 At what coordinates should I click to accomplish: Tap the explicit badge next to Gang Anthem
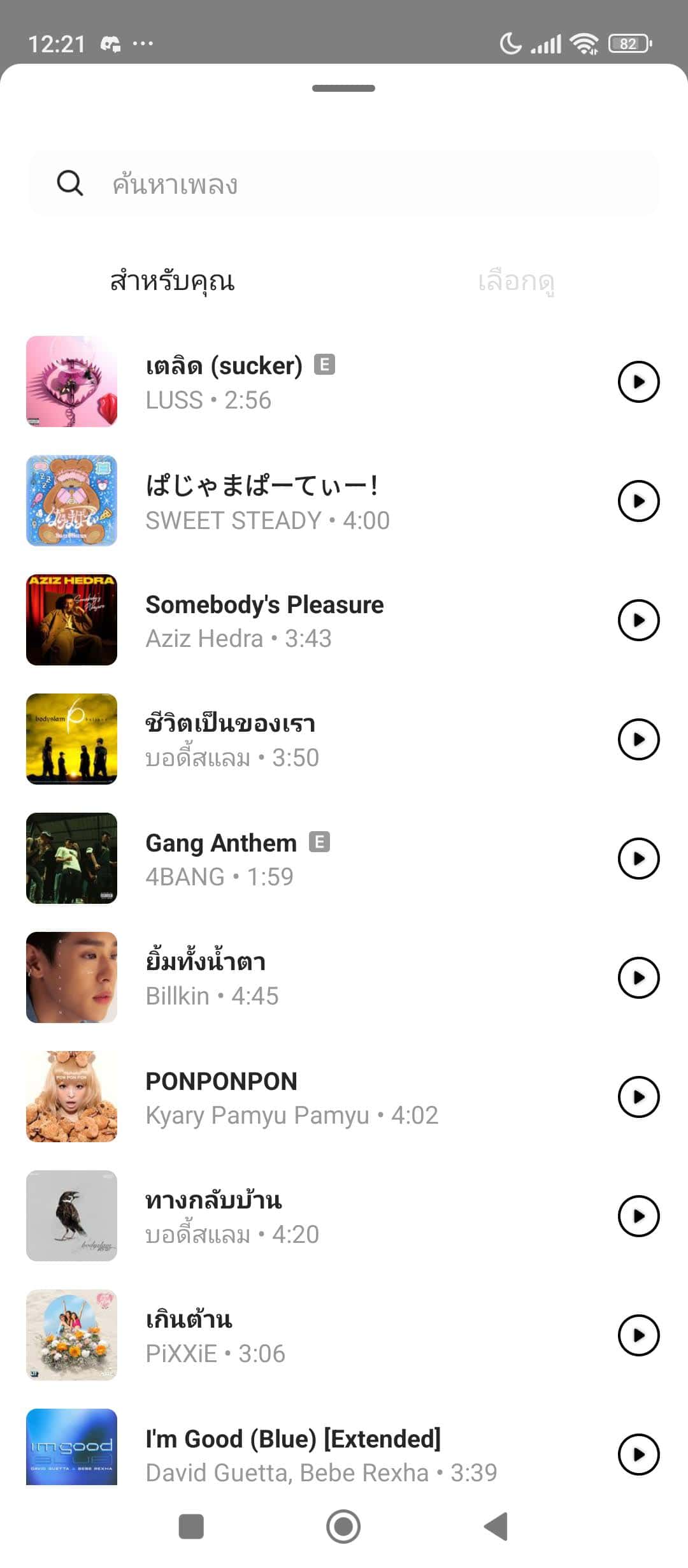click(x=320, y=841)
